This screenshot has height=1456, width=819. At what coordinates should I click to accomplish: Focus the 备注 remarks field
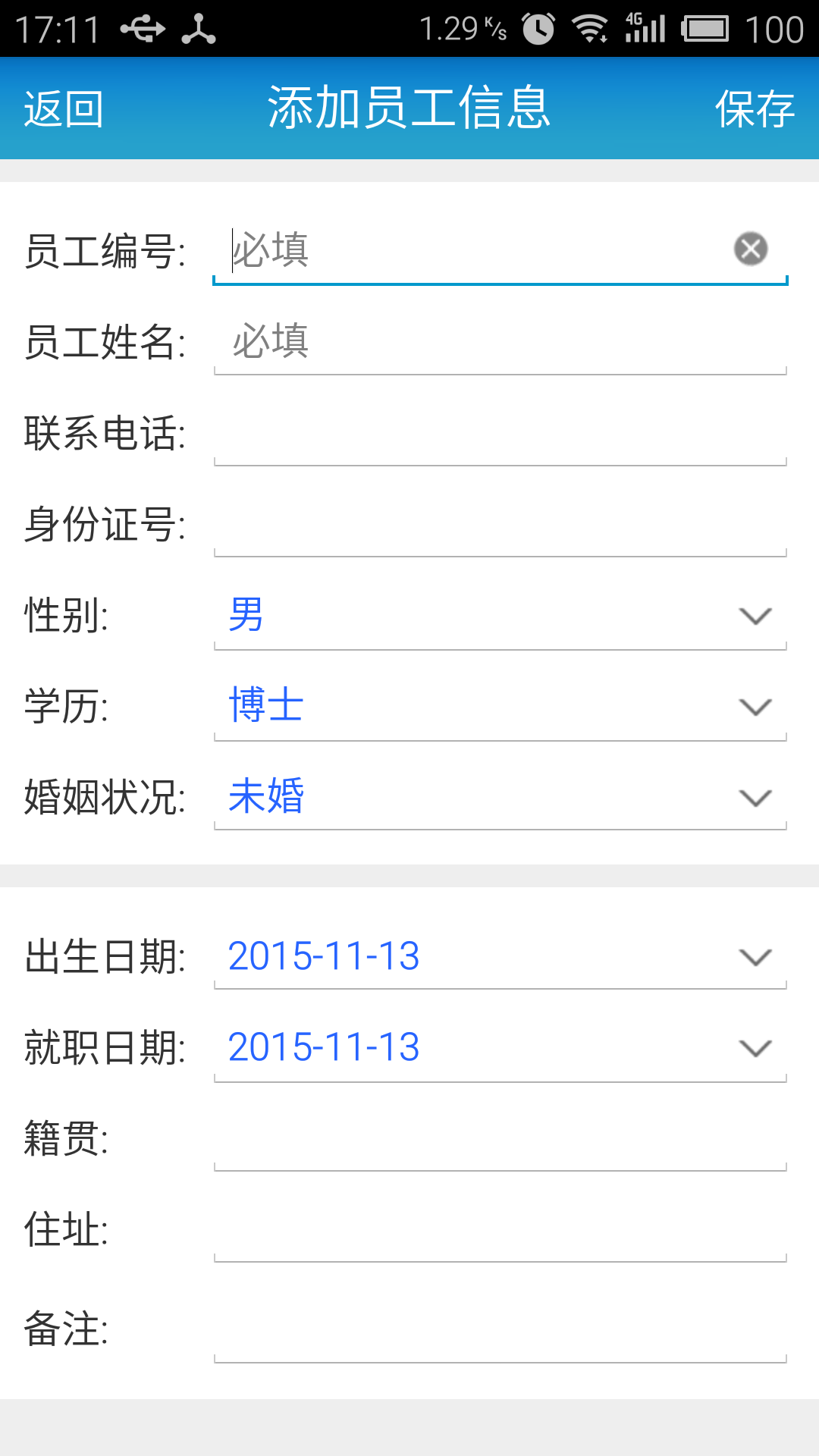pyautogui.click(x=500, y=1329)
